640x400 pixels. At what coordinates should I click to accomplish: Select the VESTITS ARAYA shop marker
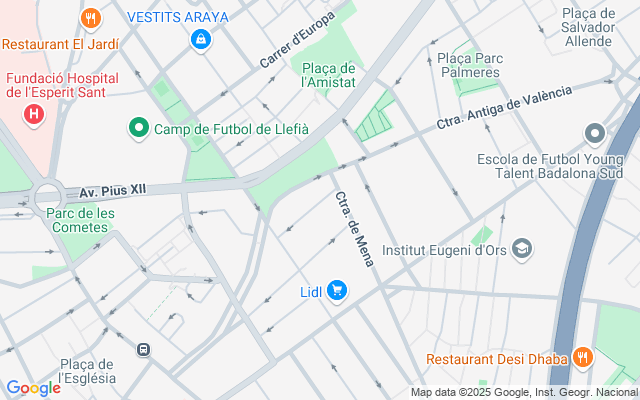(201, 39)
